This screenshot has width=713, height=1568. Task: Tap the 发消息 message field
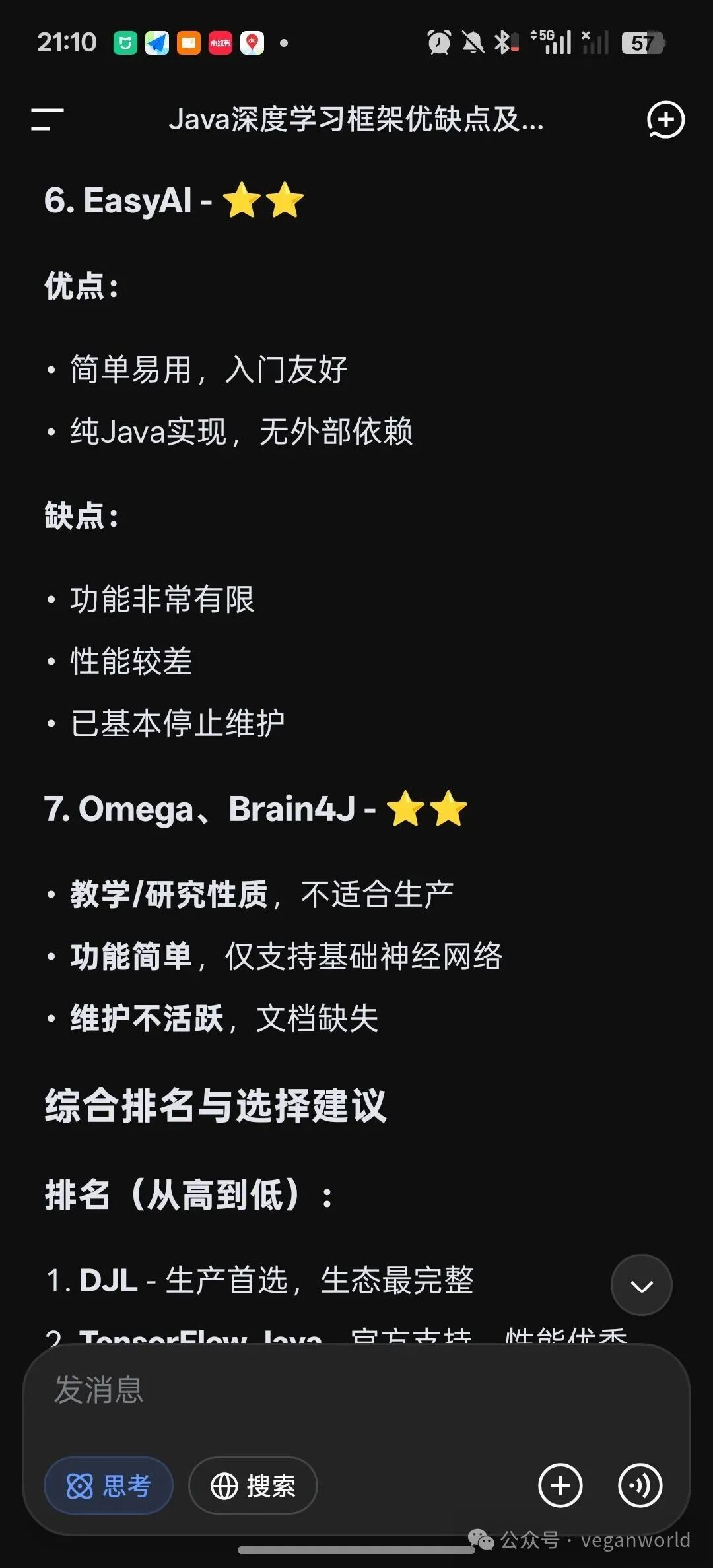click(356, 1389)
